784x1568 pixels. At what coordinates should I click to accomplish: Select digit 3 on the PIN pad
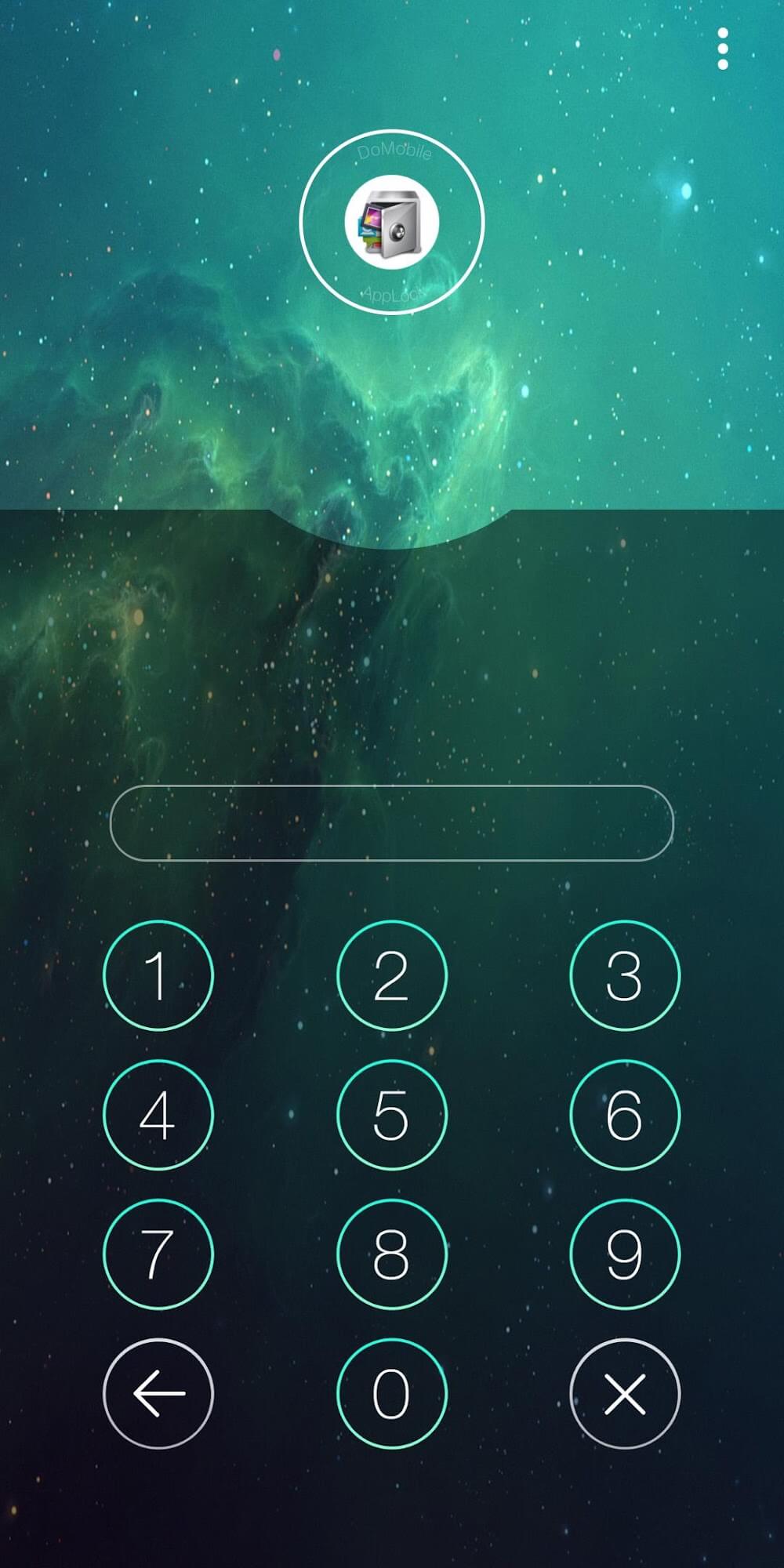[625, 975]
